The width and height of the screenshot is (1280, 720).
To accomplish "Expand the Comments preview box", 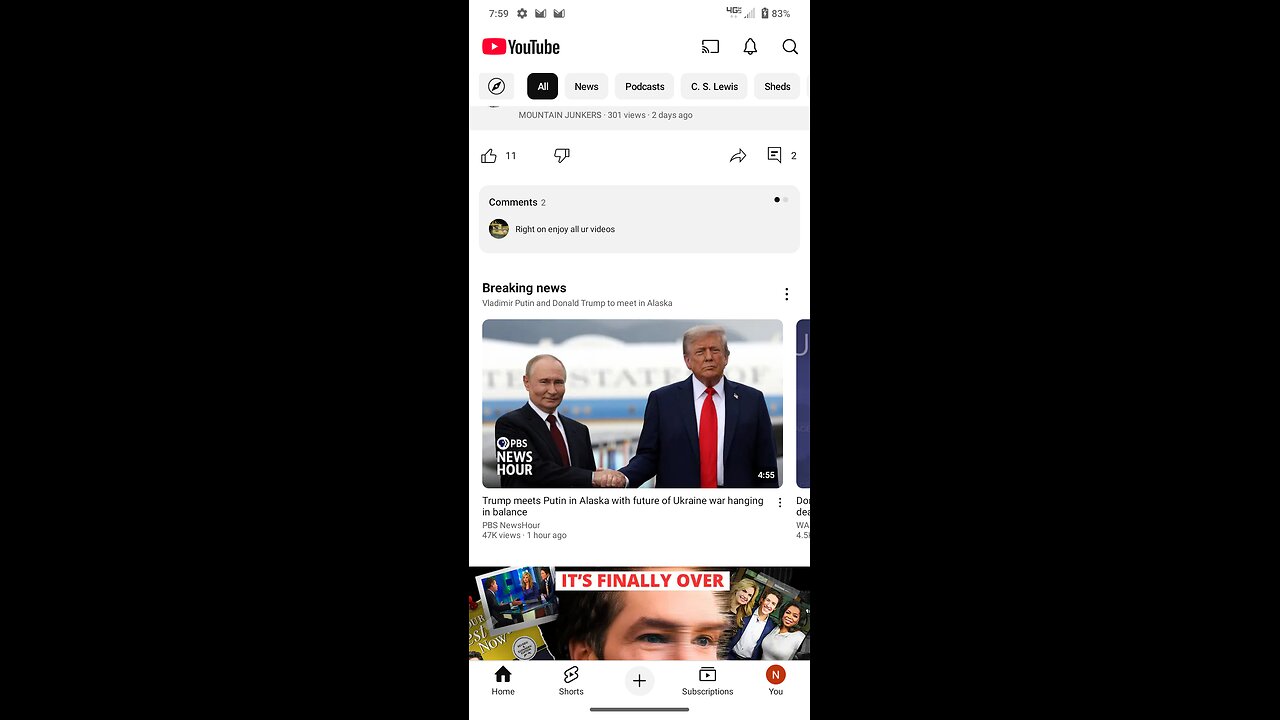I will click(x=639, y=219).
